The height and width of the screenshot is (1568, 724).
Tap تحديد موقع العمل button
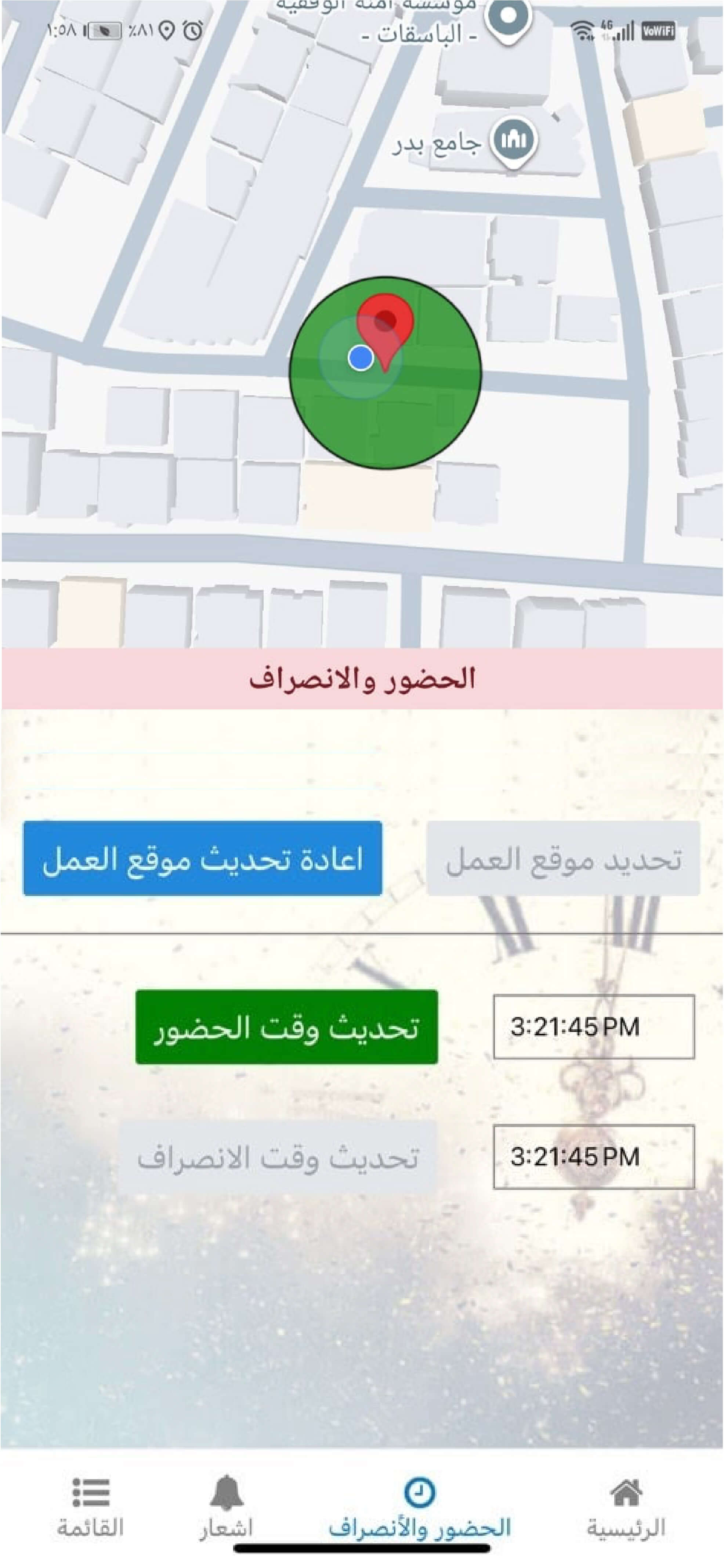pyautogui.click(x=563, y=859)
